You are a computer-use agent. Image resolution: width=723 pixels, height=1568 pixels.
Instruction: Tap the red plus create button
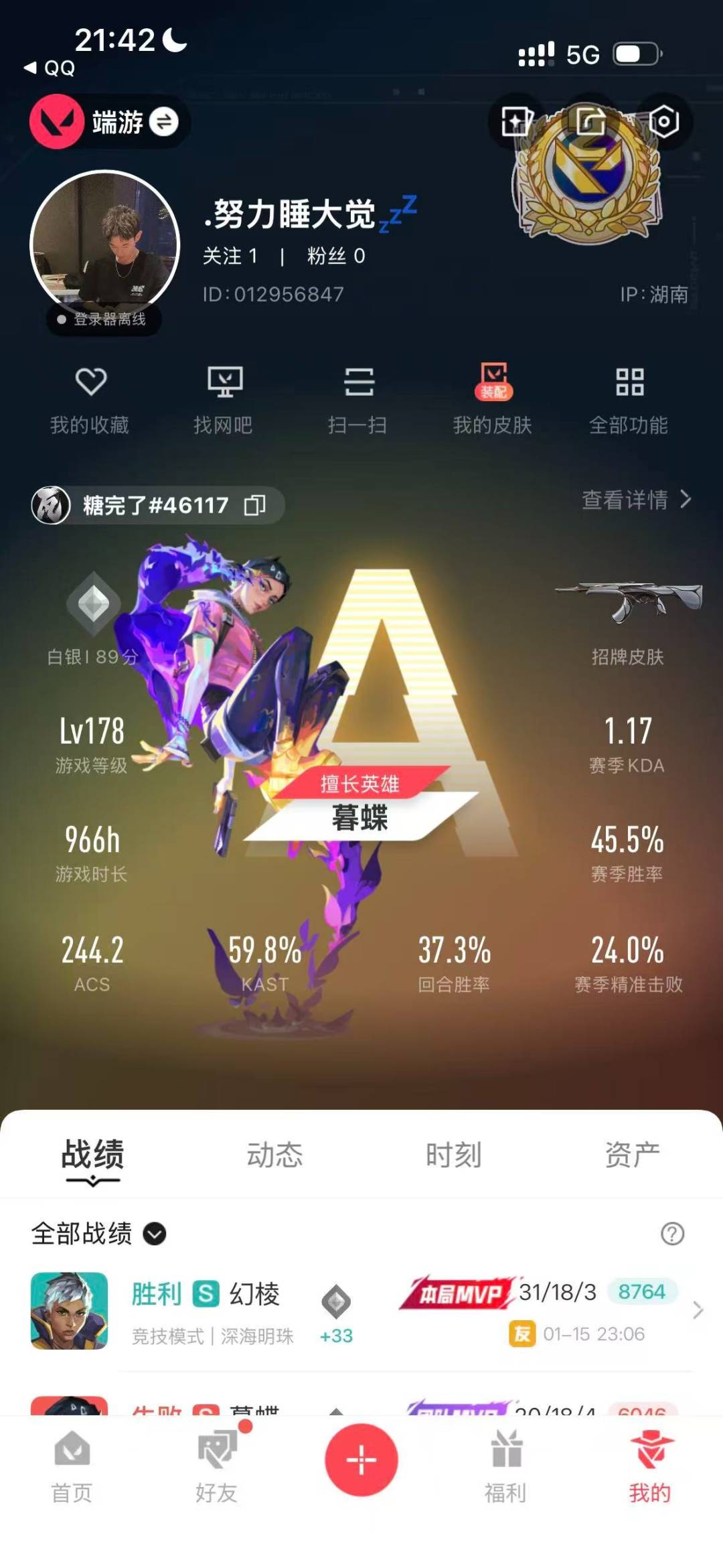click(361, 1459)
